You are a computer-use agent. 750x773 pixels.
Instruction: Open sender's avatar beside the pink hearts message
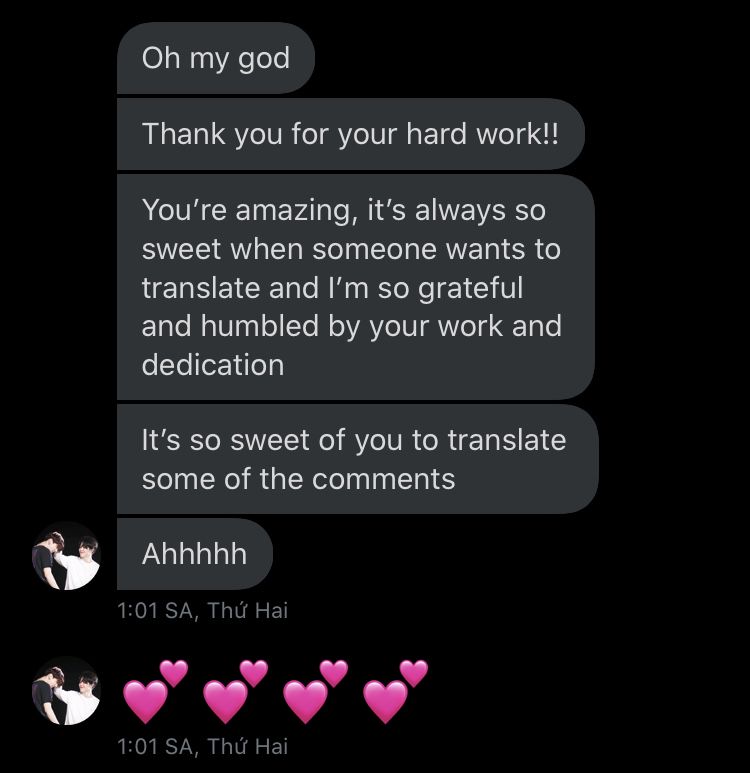[x=66, y=690]
